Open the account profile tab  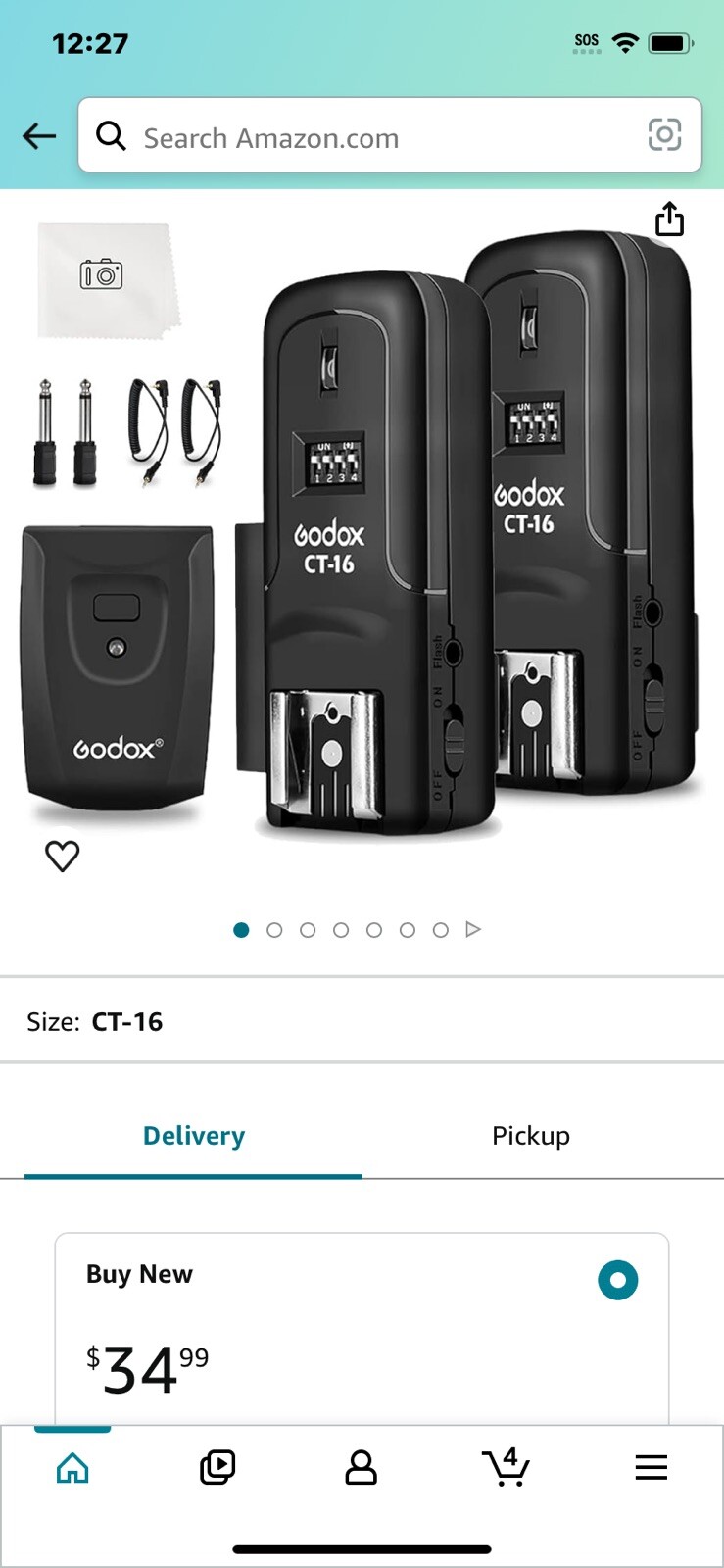point(361,1468)
